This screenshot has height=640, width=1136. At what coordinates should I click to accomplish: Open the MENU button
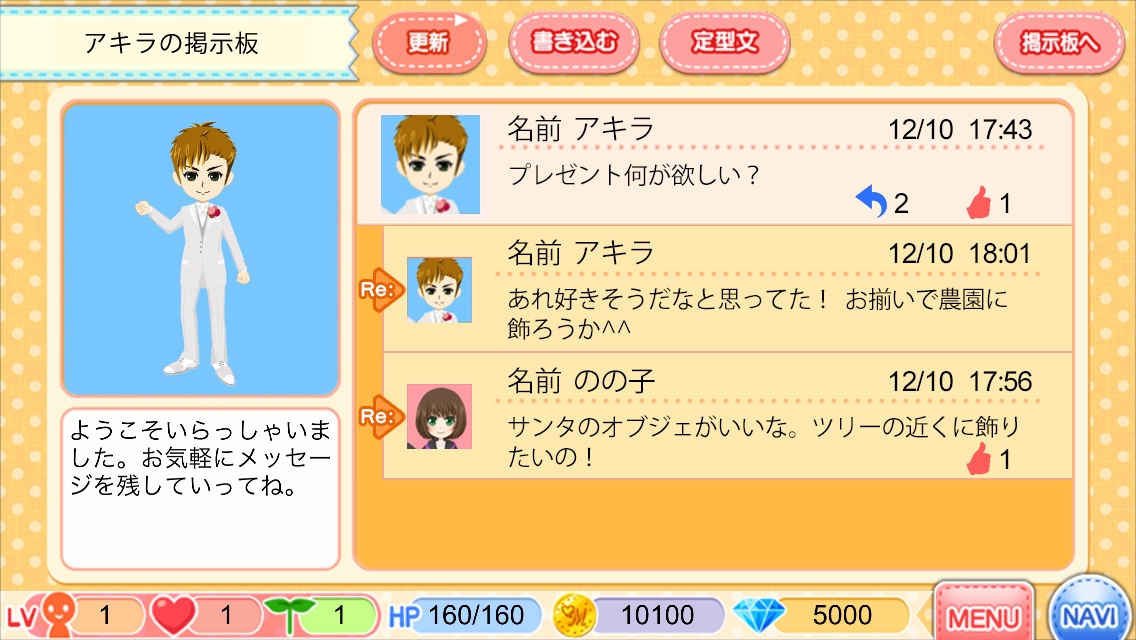984,615
